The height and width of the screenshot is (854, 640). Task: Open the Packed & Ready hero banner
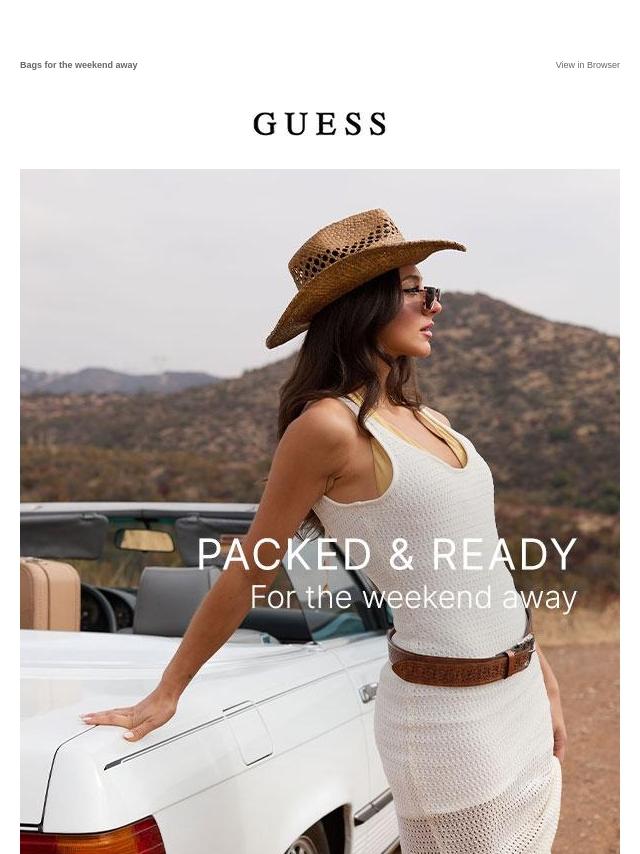pyautogui.click(x=320, y=511)
